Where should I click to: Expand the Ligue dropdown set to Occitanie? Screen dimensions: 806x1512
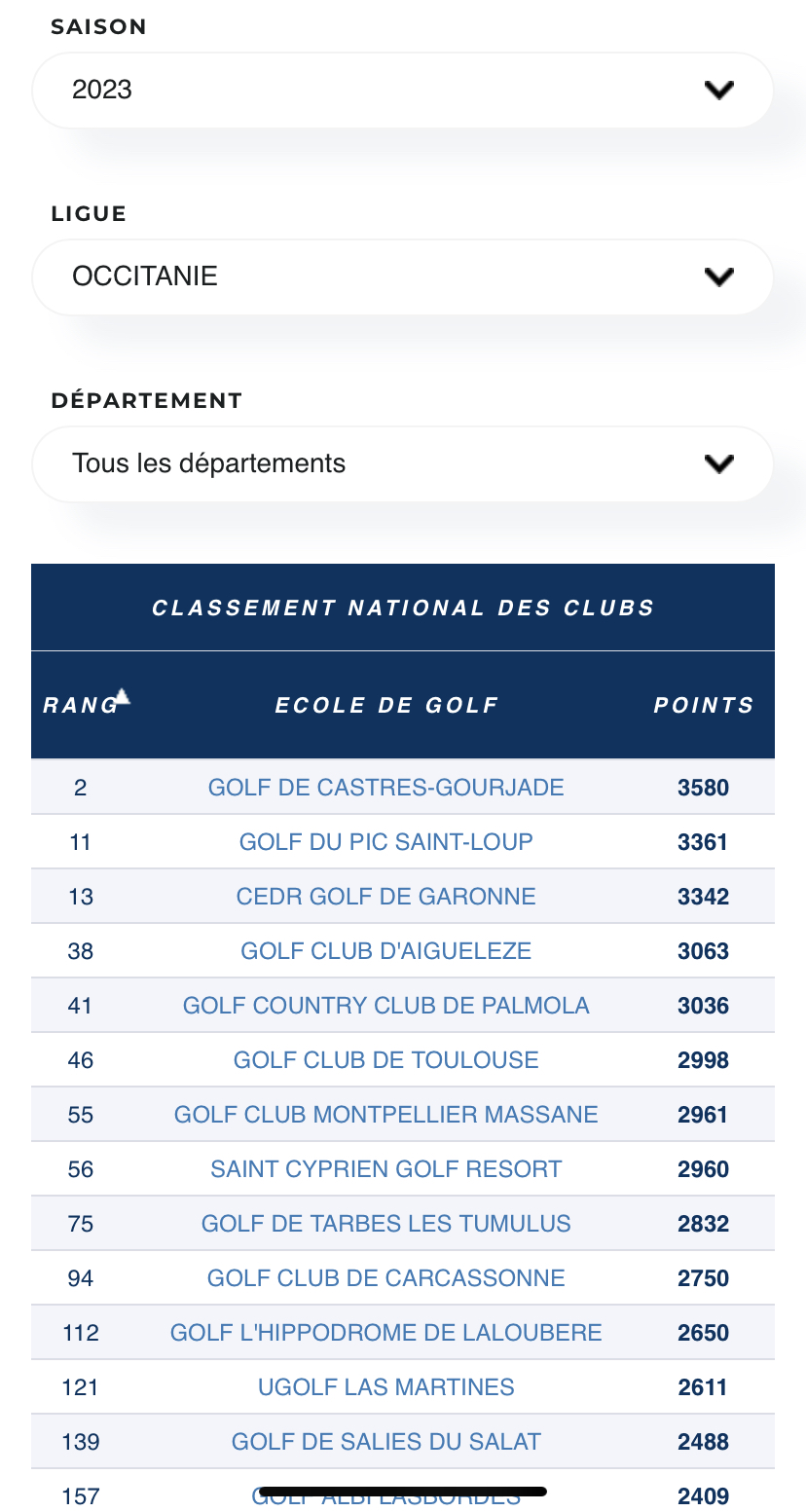coord(402,277)
